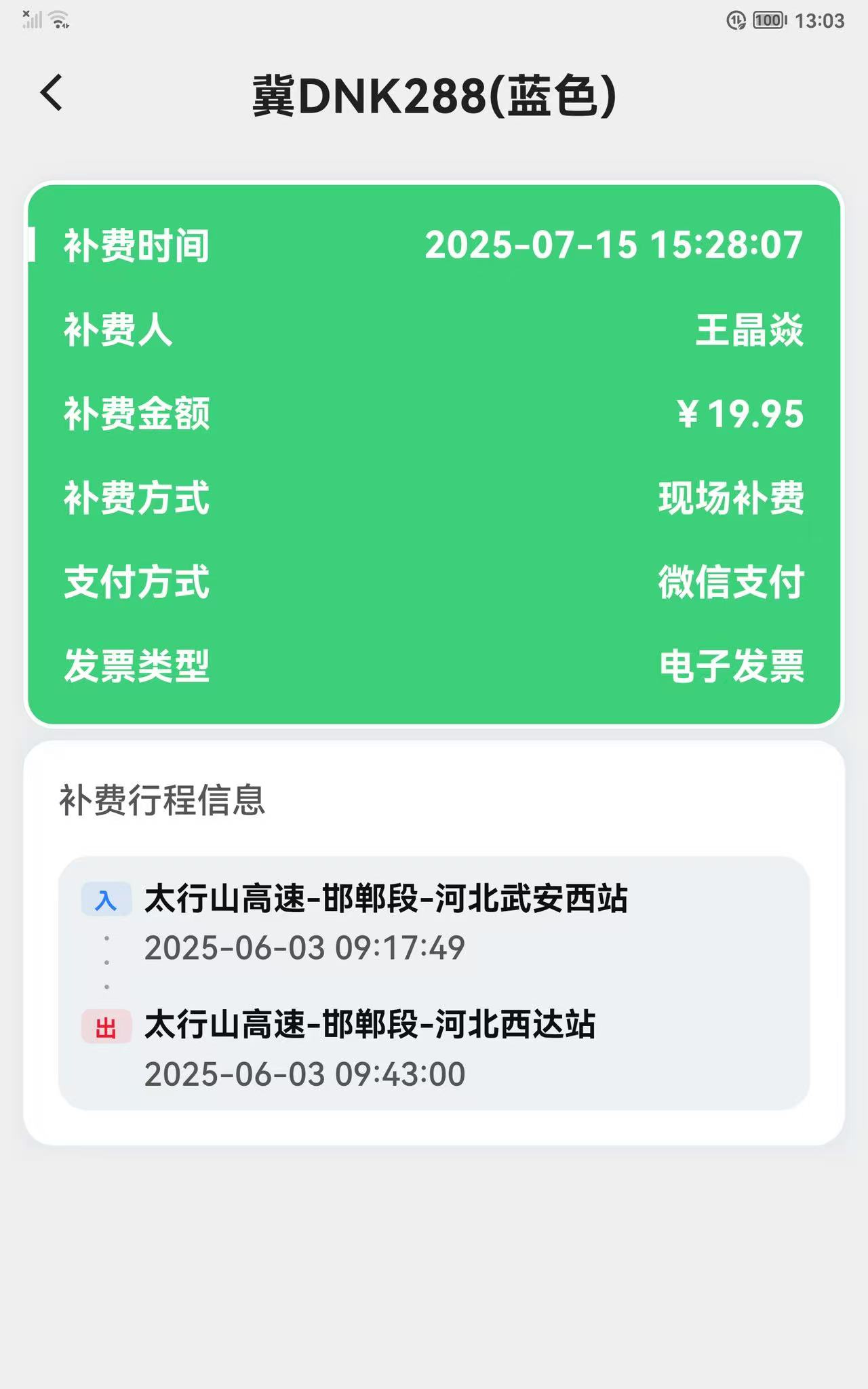Tap the 现场补费 value to change payment mode
Image resolution: width=868 pixels, height=1389 pixels.
[730, 500]
